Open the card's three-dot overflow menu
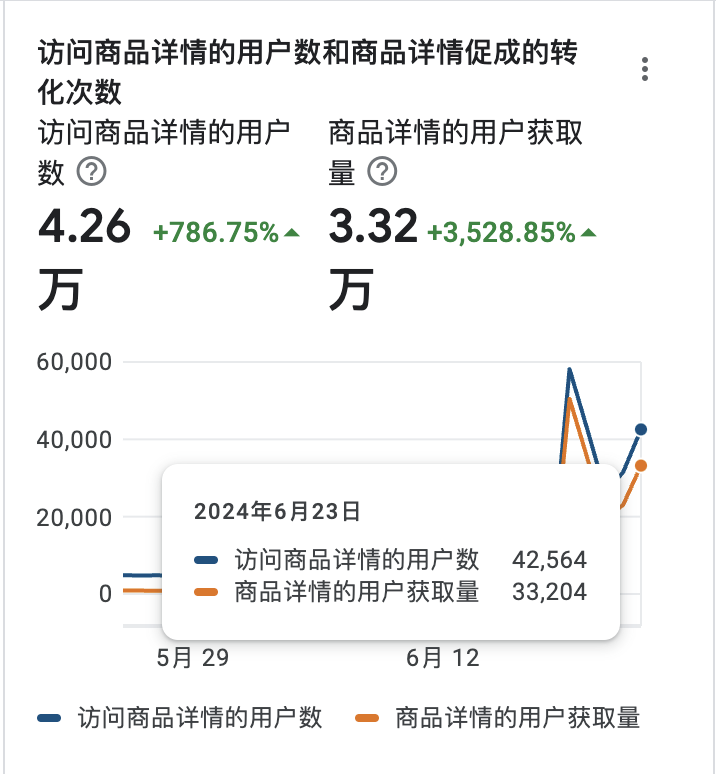This screenshot has width=716, height=774. (x=645, y=69)
